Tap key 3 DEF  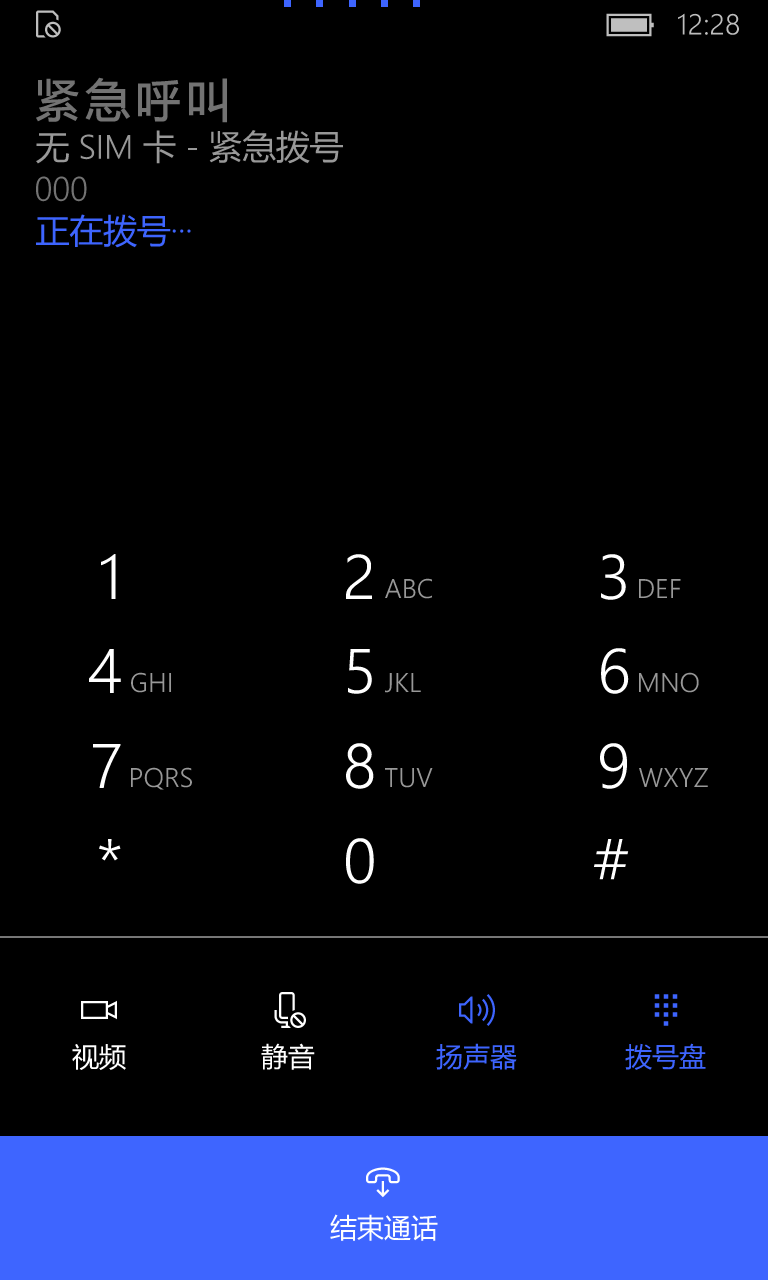click(x=638, y=578)
